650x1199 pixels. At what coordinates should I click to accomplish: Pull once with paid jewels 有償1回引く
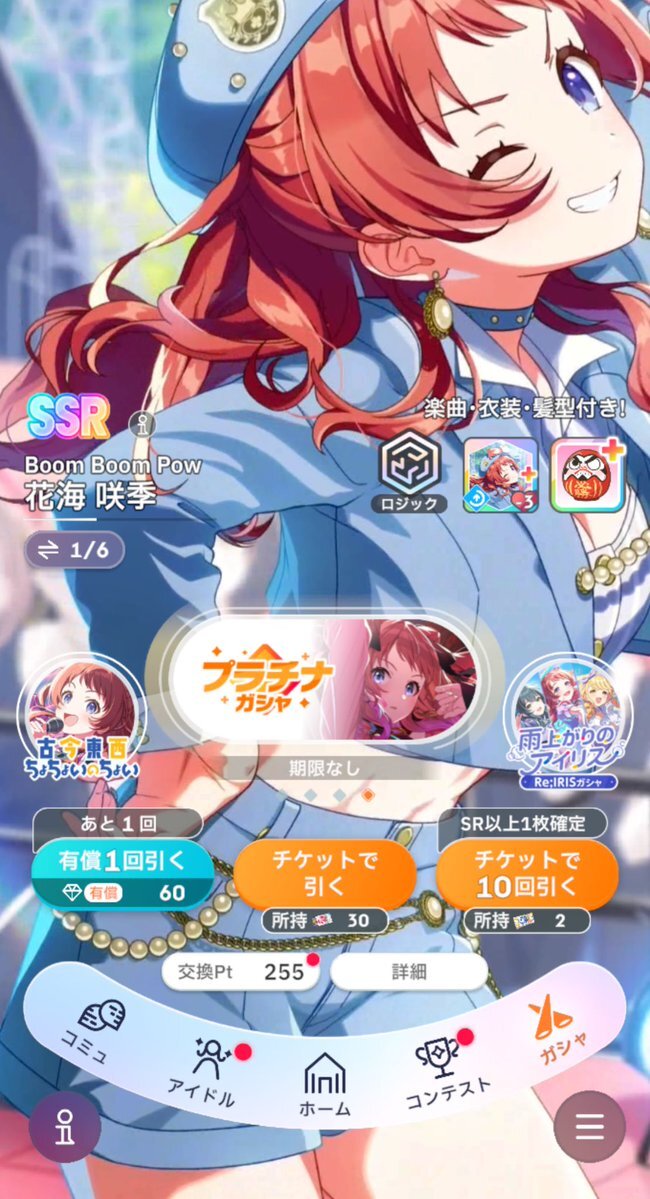(123, 874)
